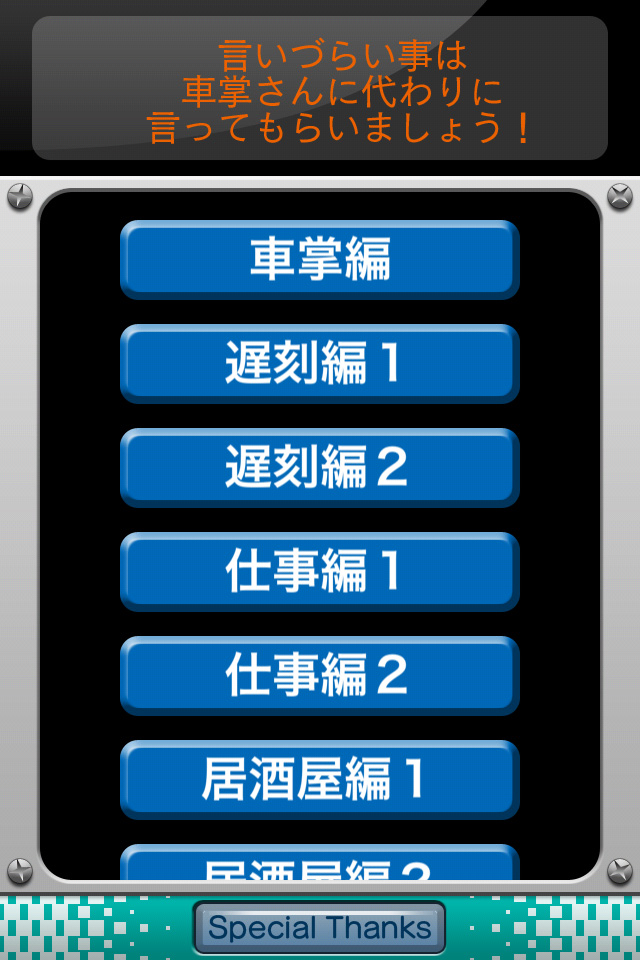Viewport: 640px width, 960px height.
Task: Open the 車掌編 category
Action: coord(320,259)
